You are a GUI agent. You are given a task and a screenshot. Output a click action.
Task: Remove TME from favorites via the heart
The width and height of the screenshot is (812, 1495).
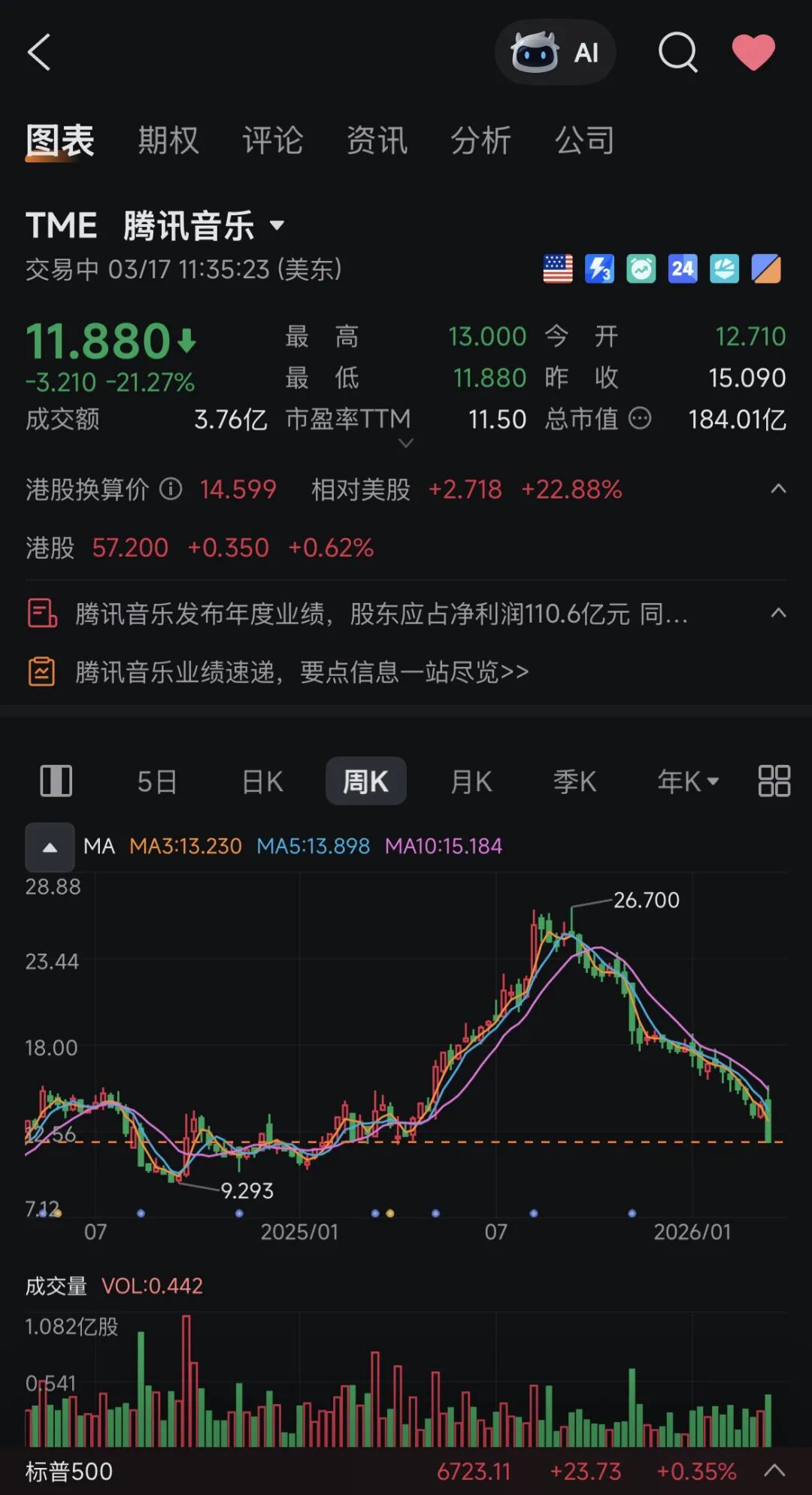tap(753, 53)
